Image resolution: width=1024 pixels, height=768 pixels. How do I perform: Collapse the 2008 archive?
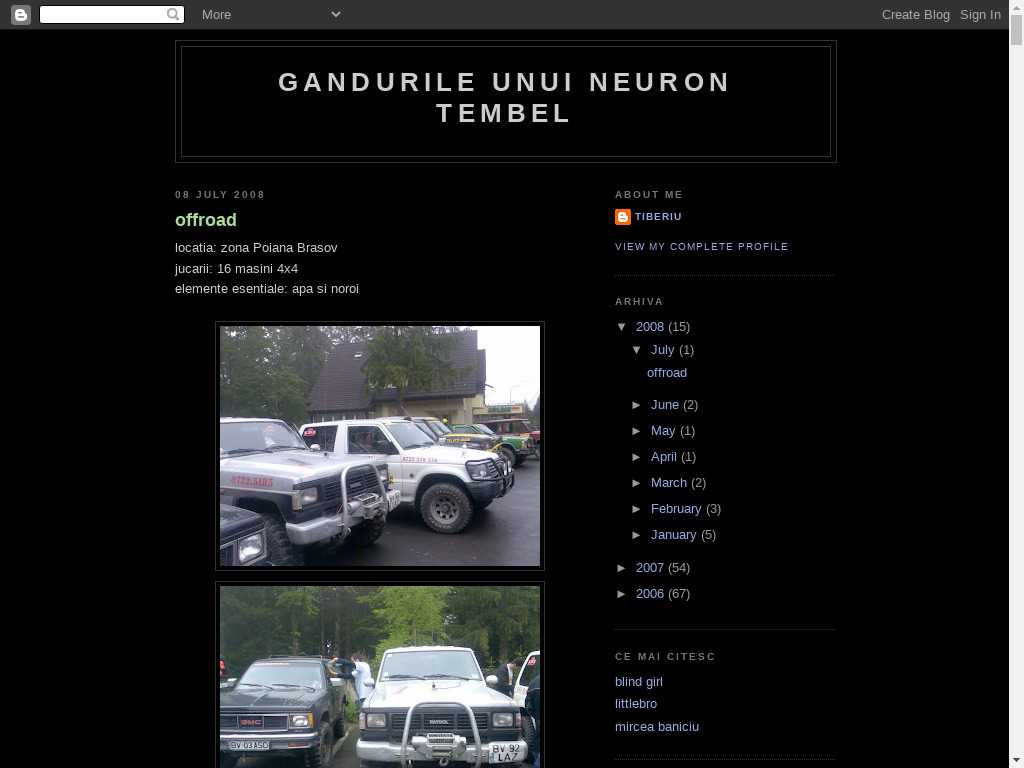click(x=623, y=327)
